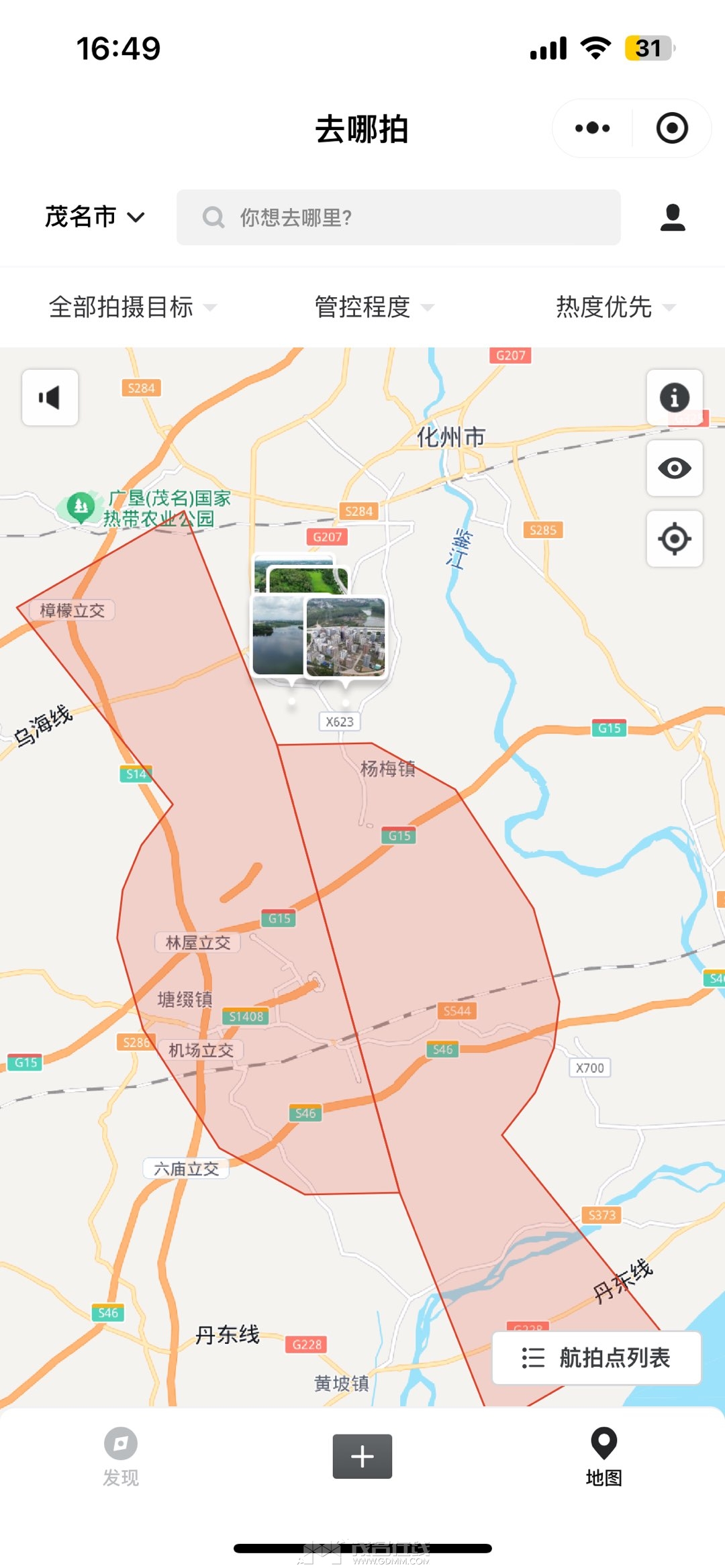Center the map on my location

(x=674, y=539)
